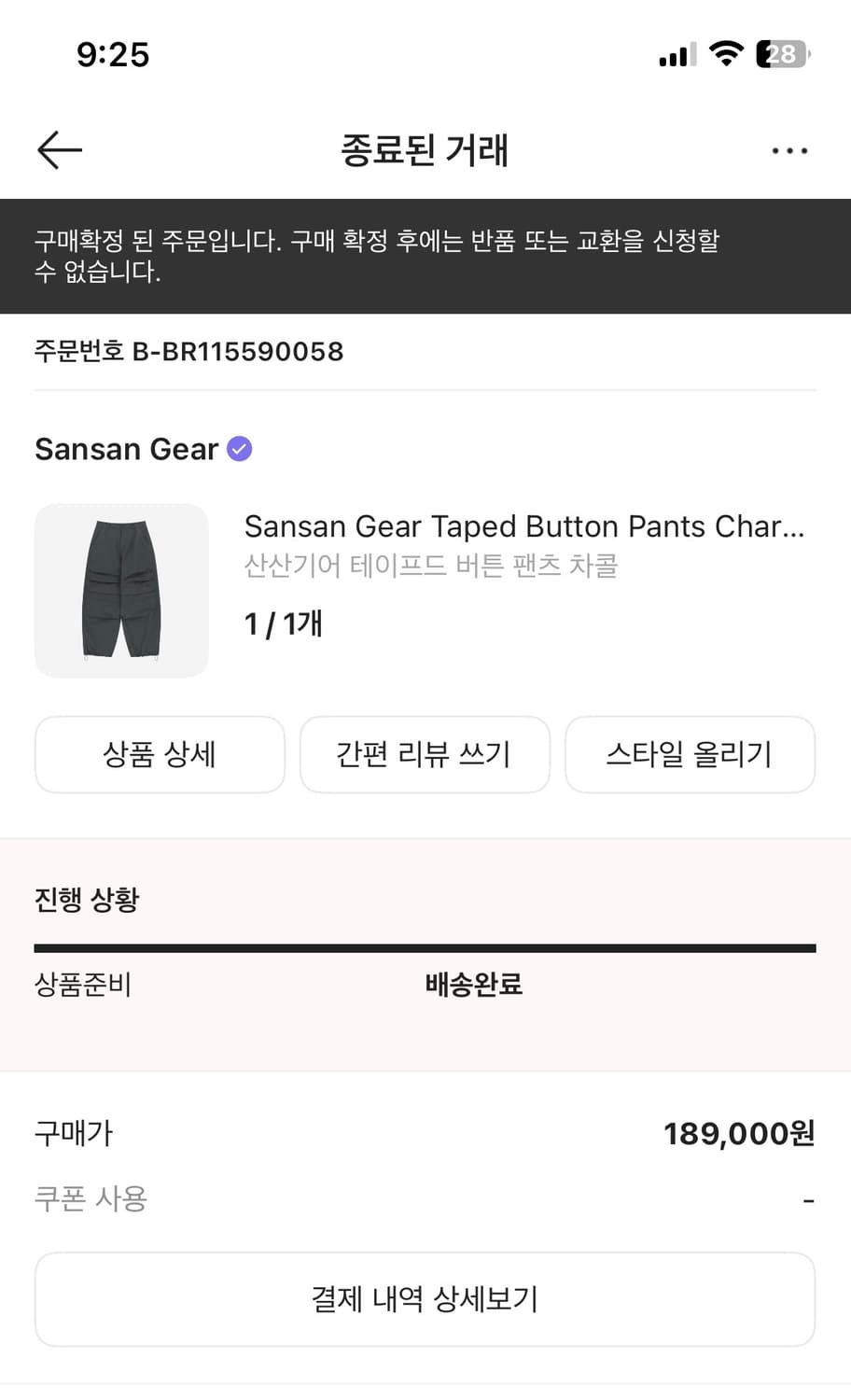Open the three-dot options menu
The image size is (851, 1400).
(x=788, y=149)
